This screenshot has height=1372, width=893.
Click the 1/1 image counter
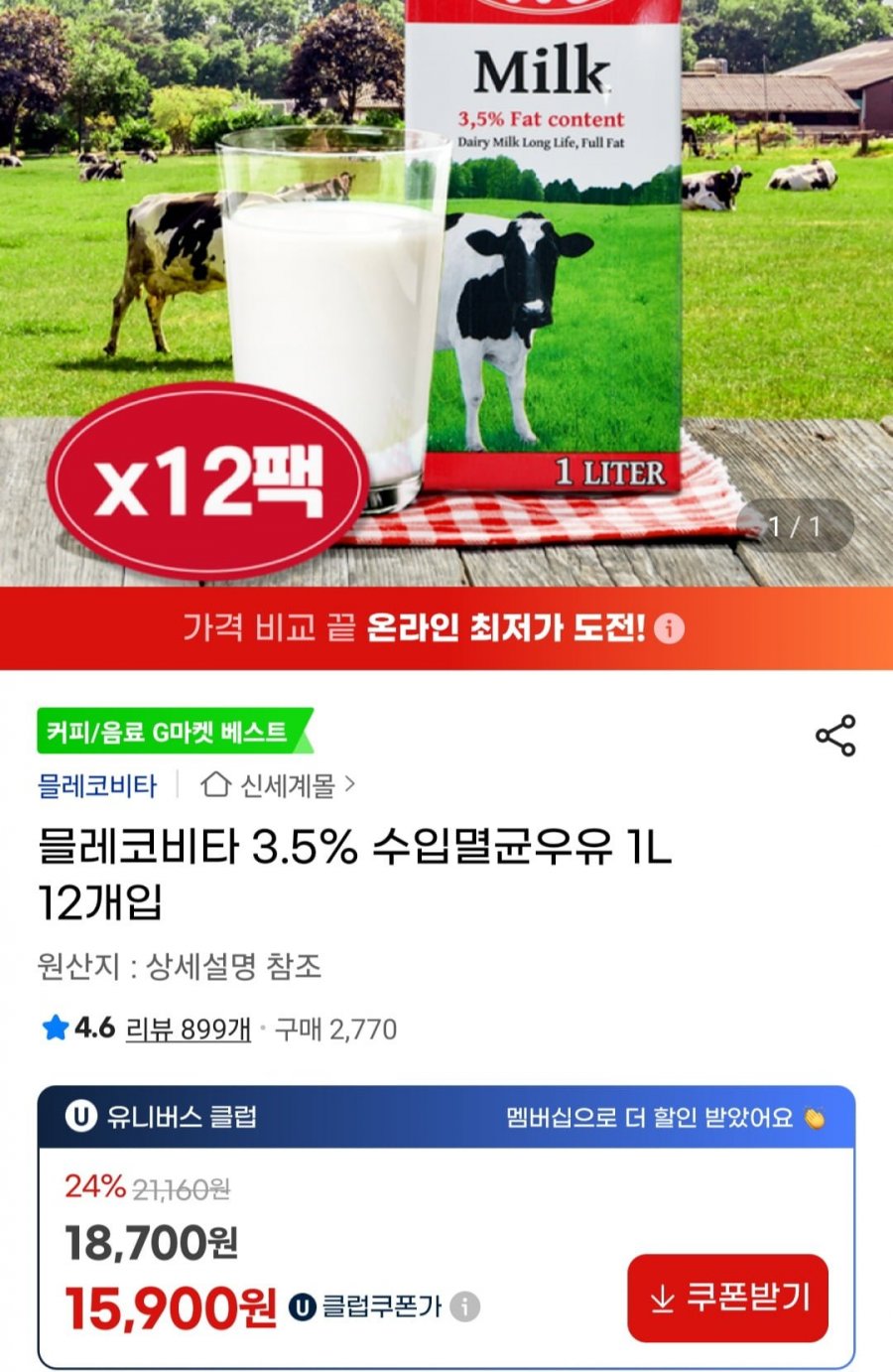click(794, 526)
